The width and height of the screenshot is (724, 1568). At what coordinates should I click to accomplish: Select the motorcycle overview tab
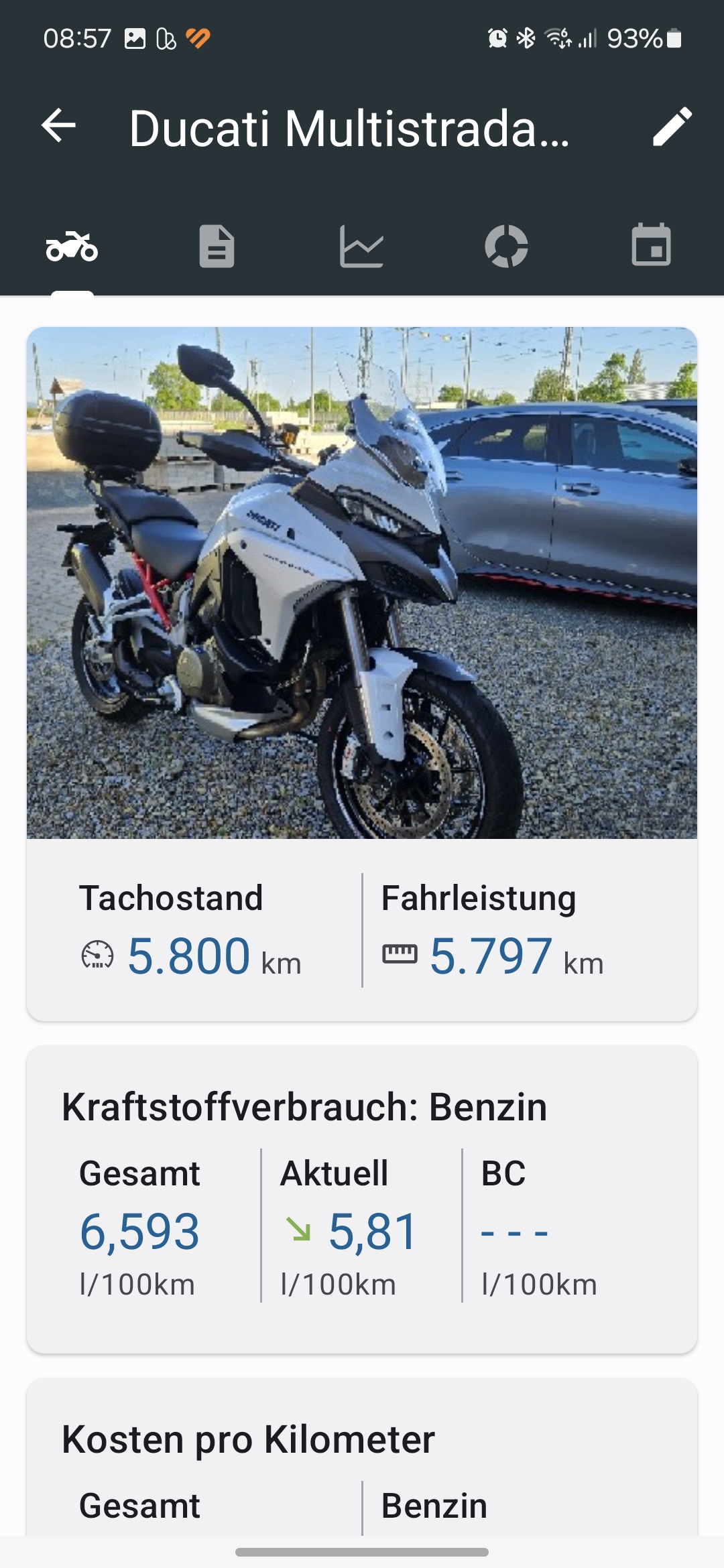point(72,247)
